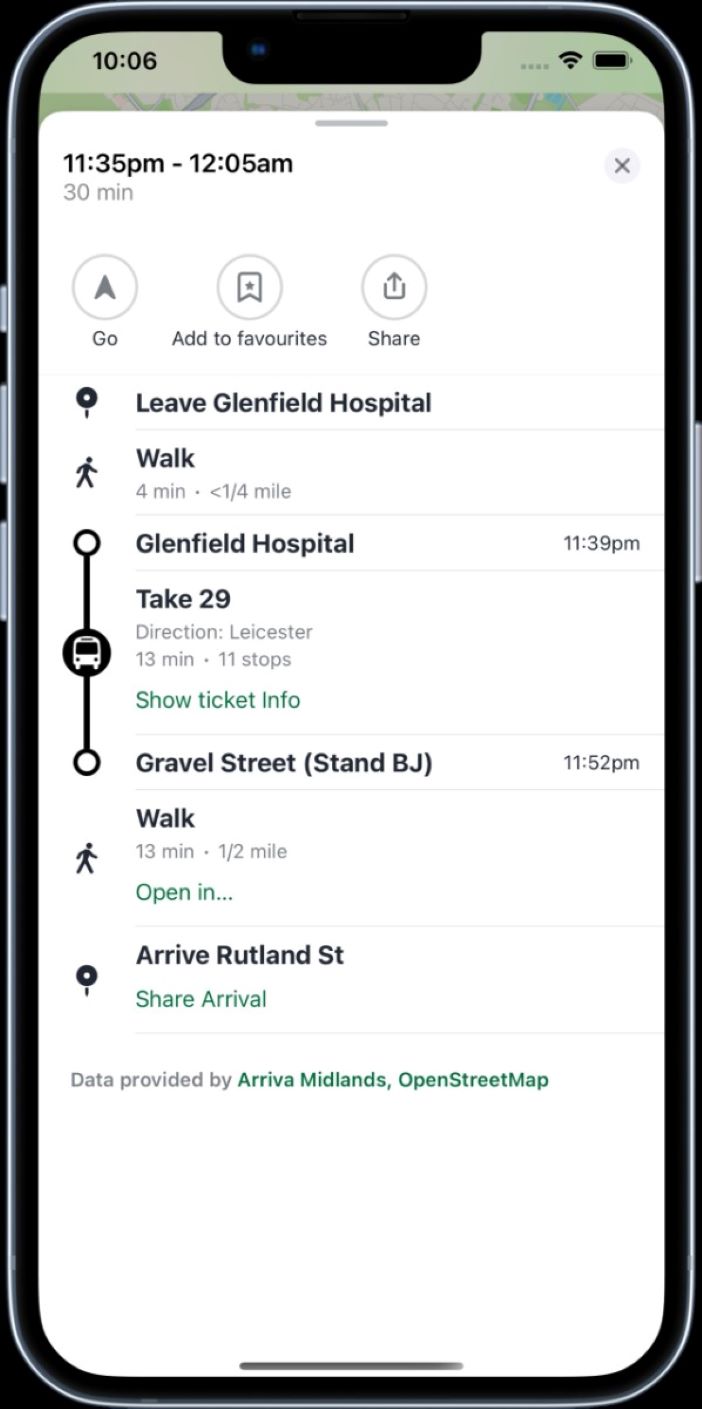Screen dimensions: 702x1409
Task: Open the Arriva Midlands data provider link
Action: coord(313,1080)
